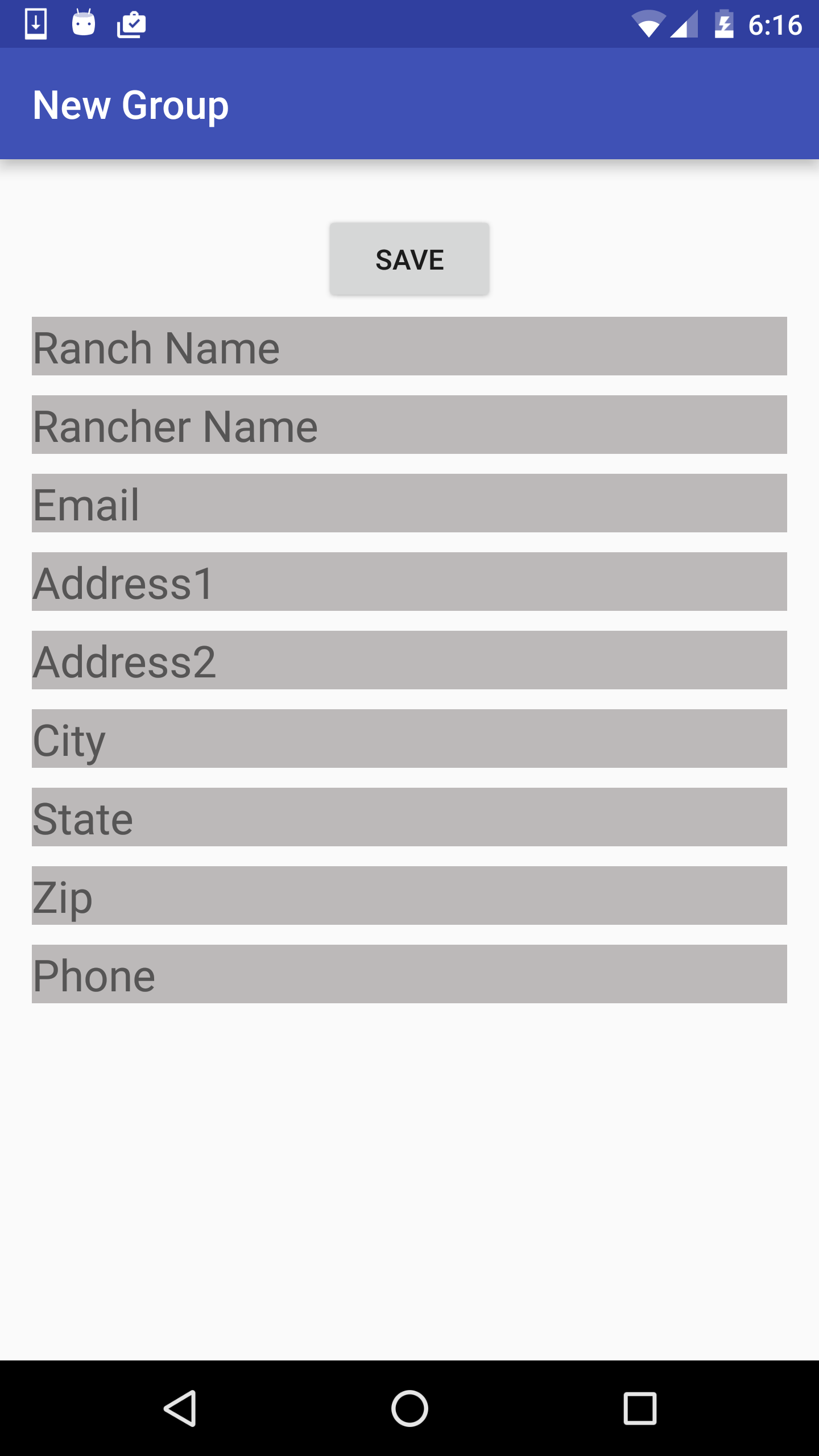Go back using the system back button
Viewport: 819px width, 1456px height.
click(180, 1408)
